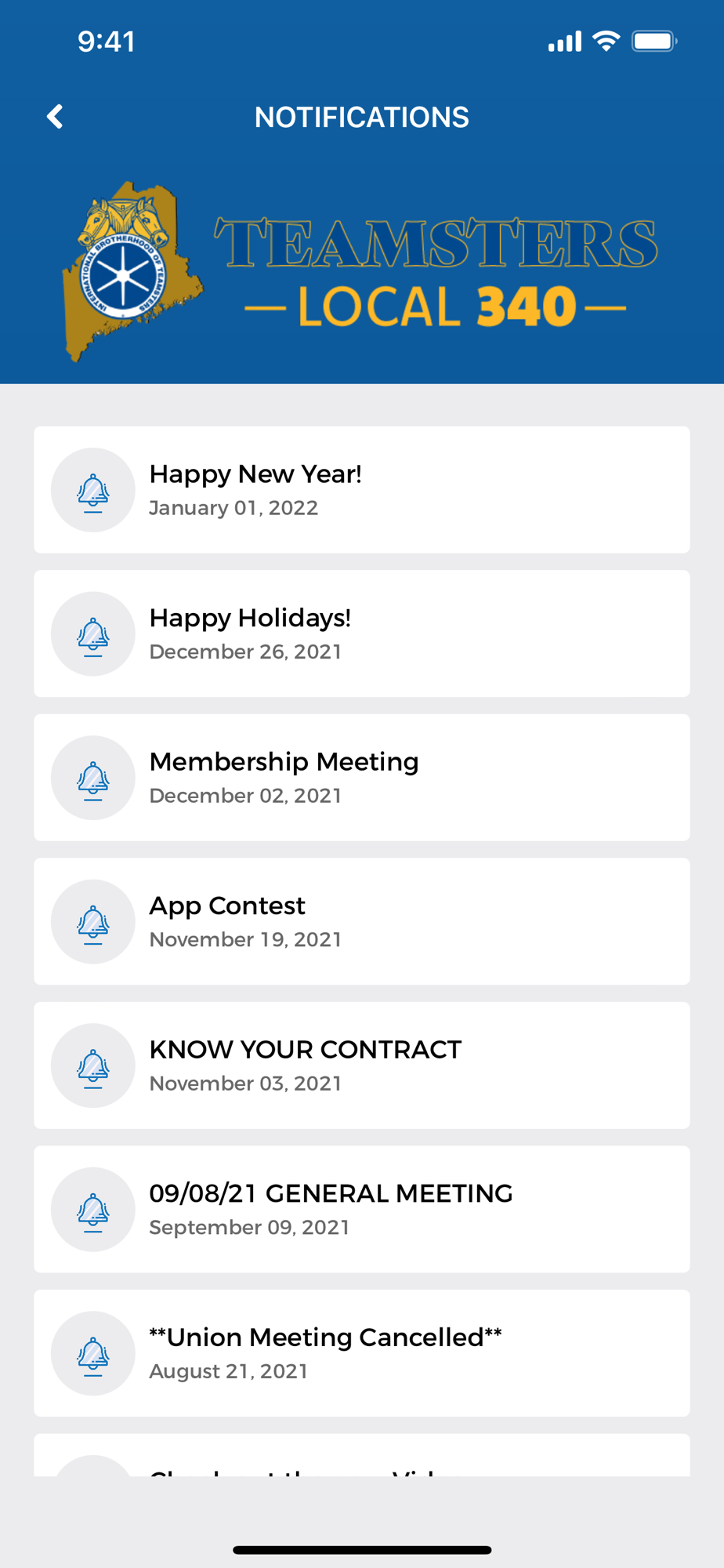
Task: View the Union Meeting Cancelled notification
Action: [x=362, y=1353]
